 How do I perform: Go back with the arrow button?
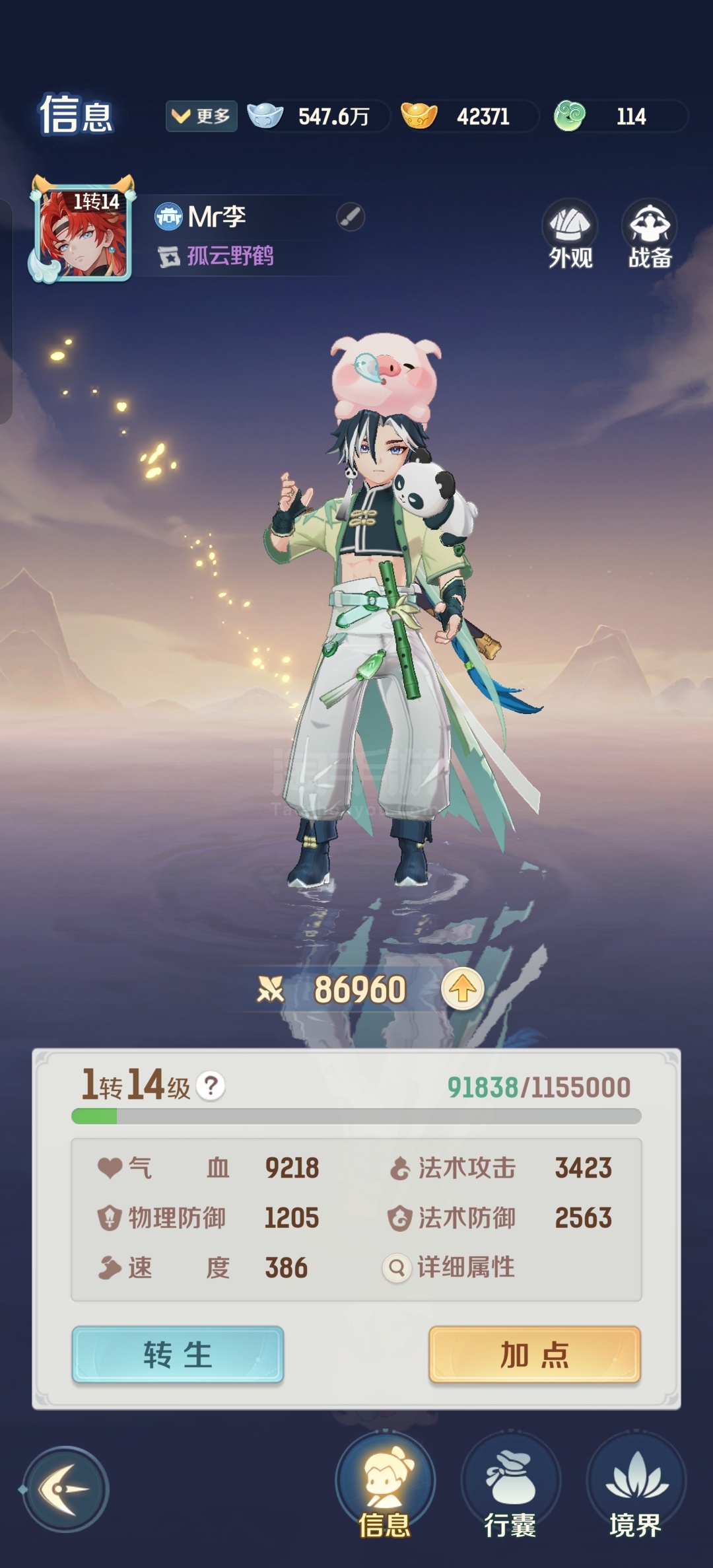(x=65, y=1489)
